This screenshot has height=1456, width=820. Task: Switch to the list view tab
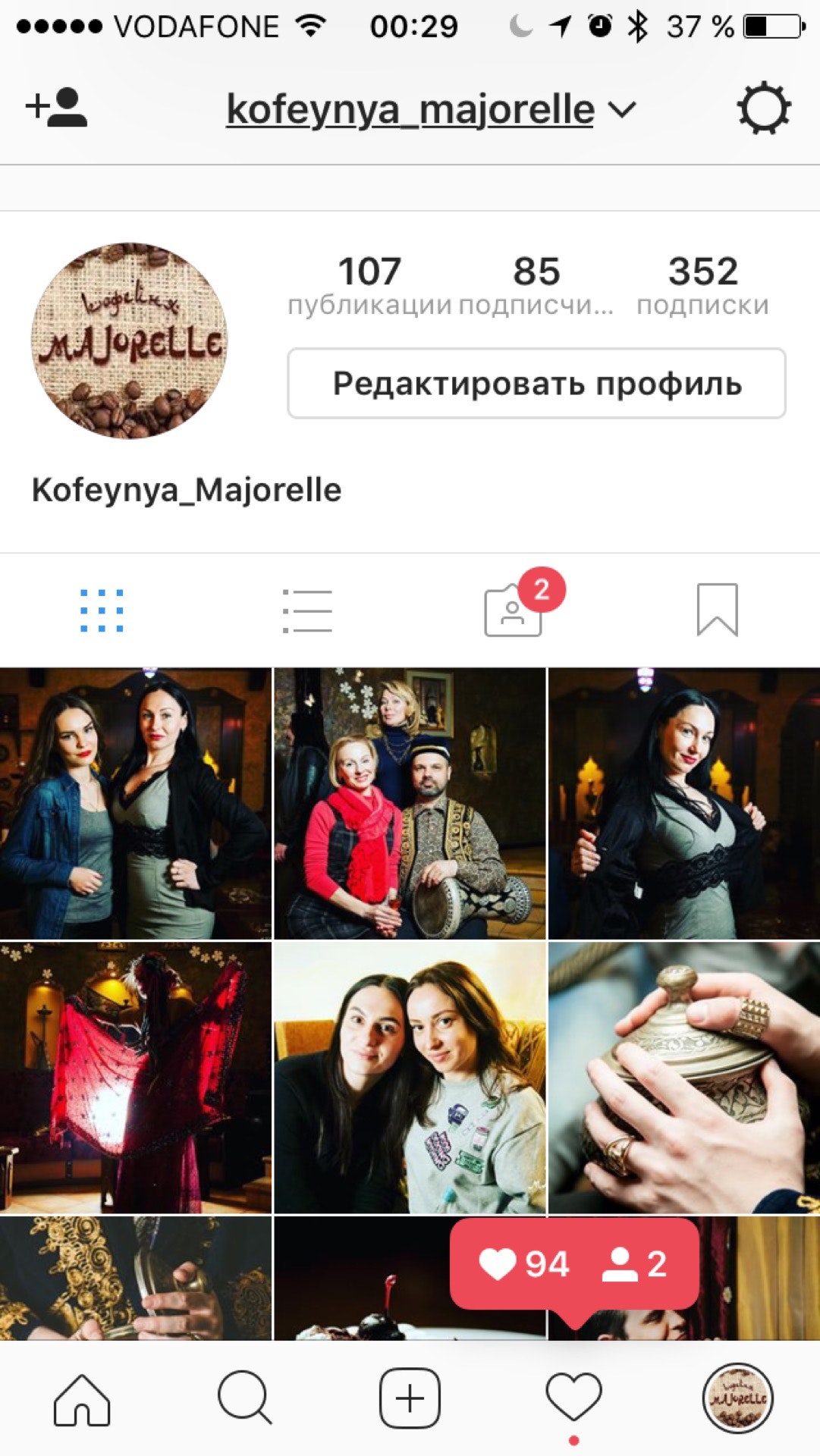307,610
